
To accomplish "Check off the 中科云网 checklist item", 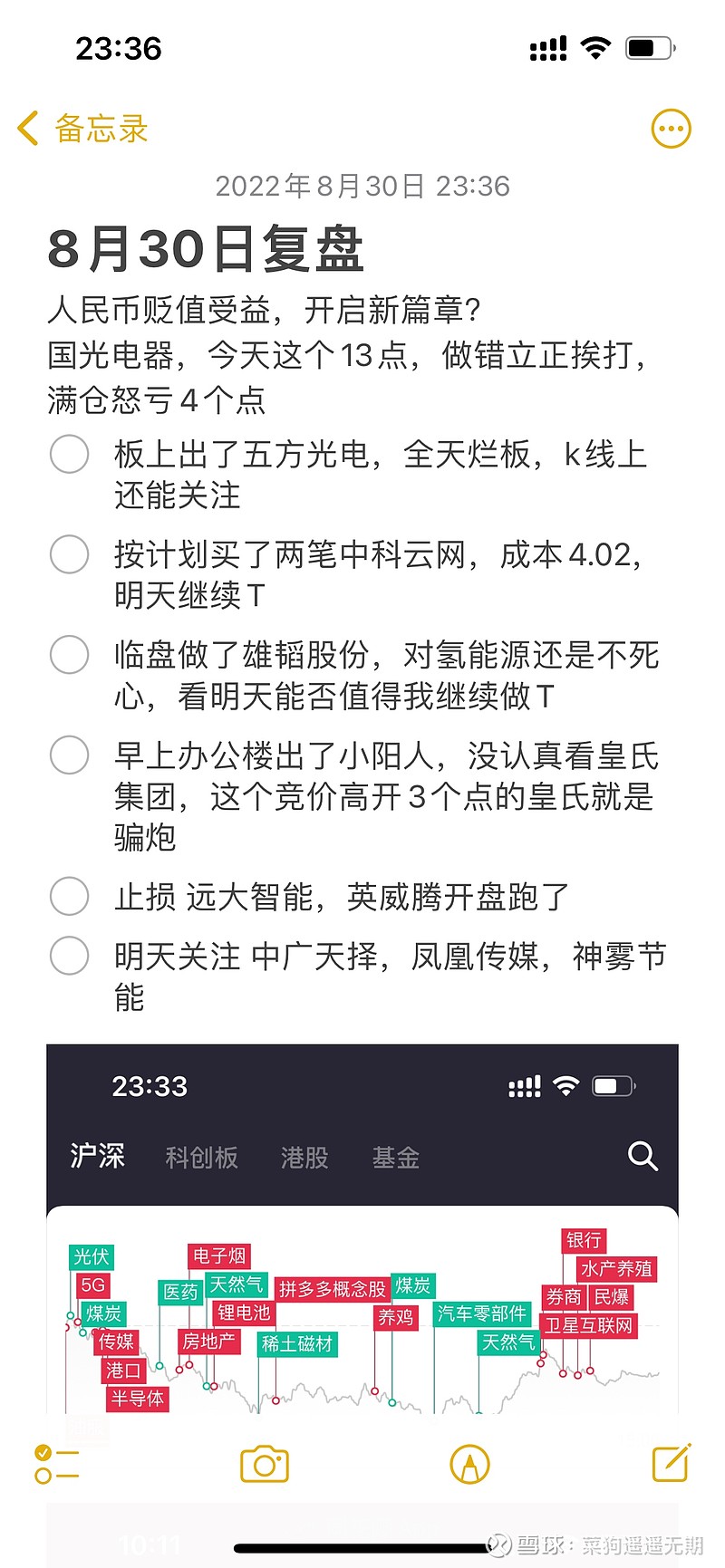I will coord(69,554).
